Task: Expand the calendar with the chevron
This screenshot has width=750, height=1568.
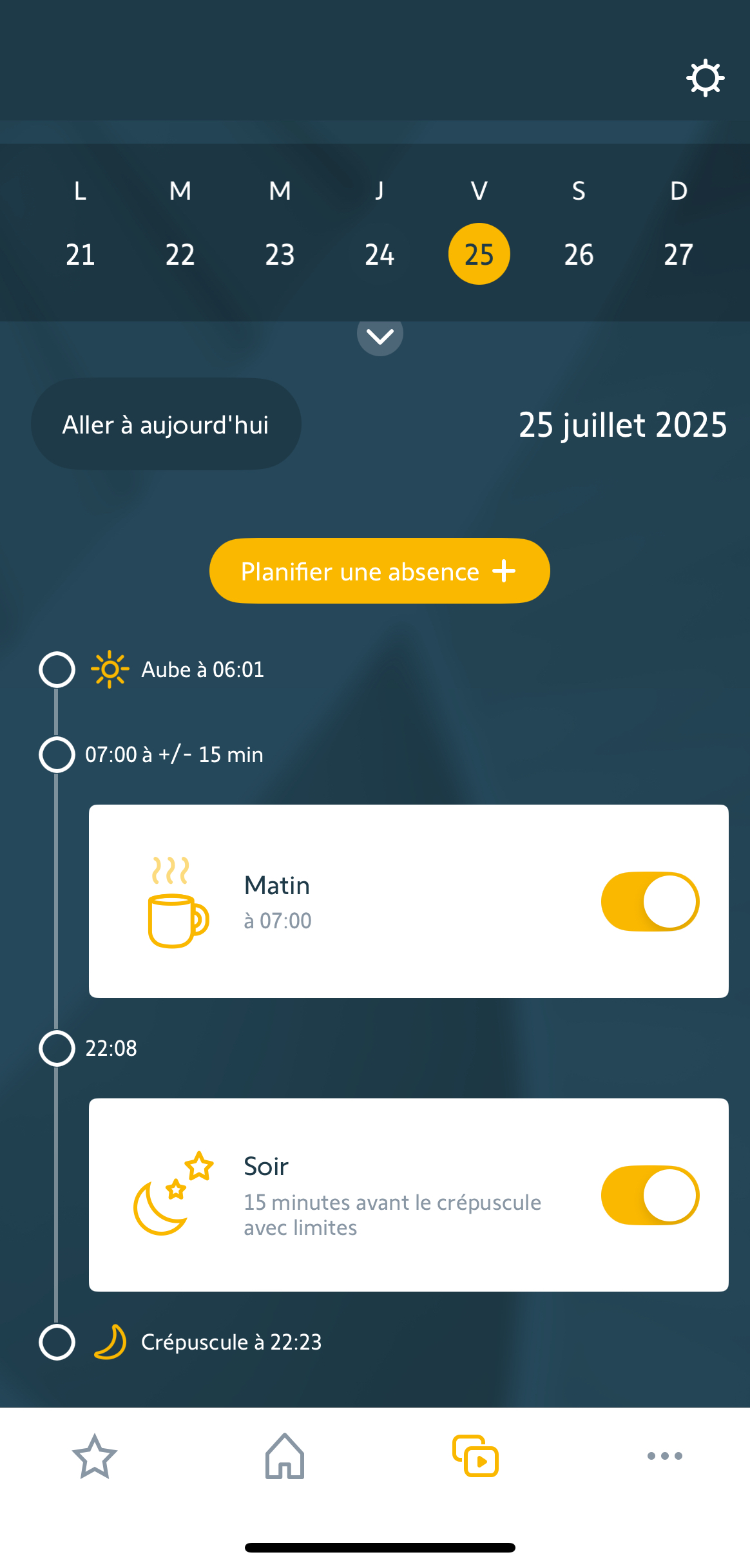Action: [380, 335]
